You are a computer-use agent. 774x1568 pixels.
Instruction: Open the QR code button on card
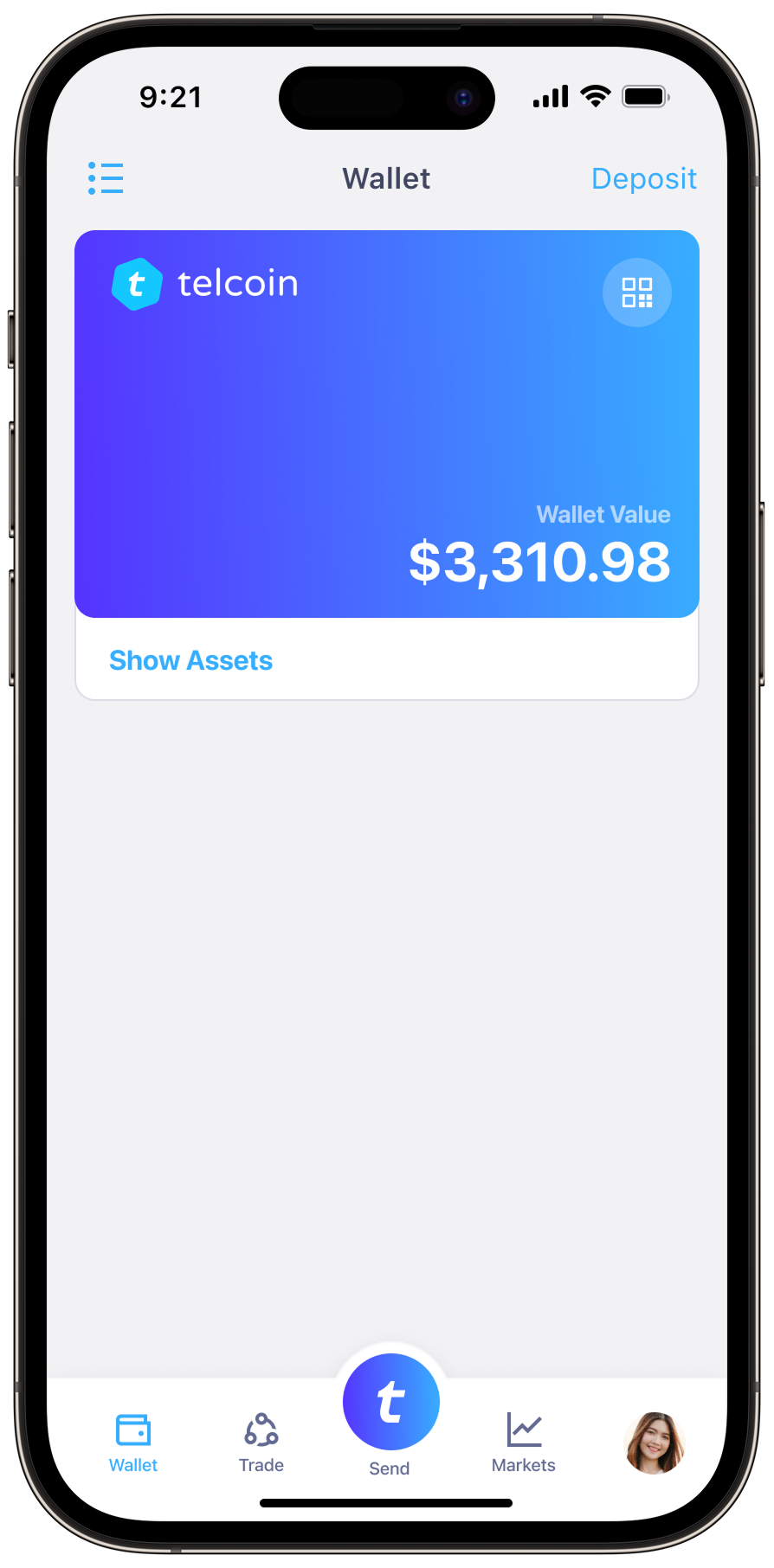(x=637, y=292)
